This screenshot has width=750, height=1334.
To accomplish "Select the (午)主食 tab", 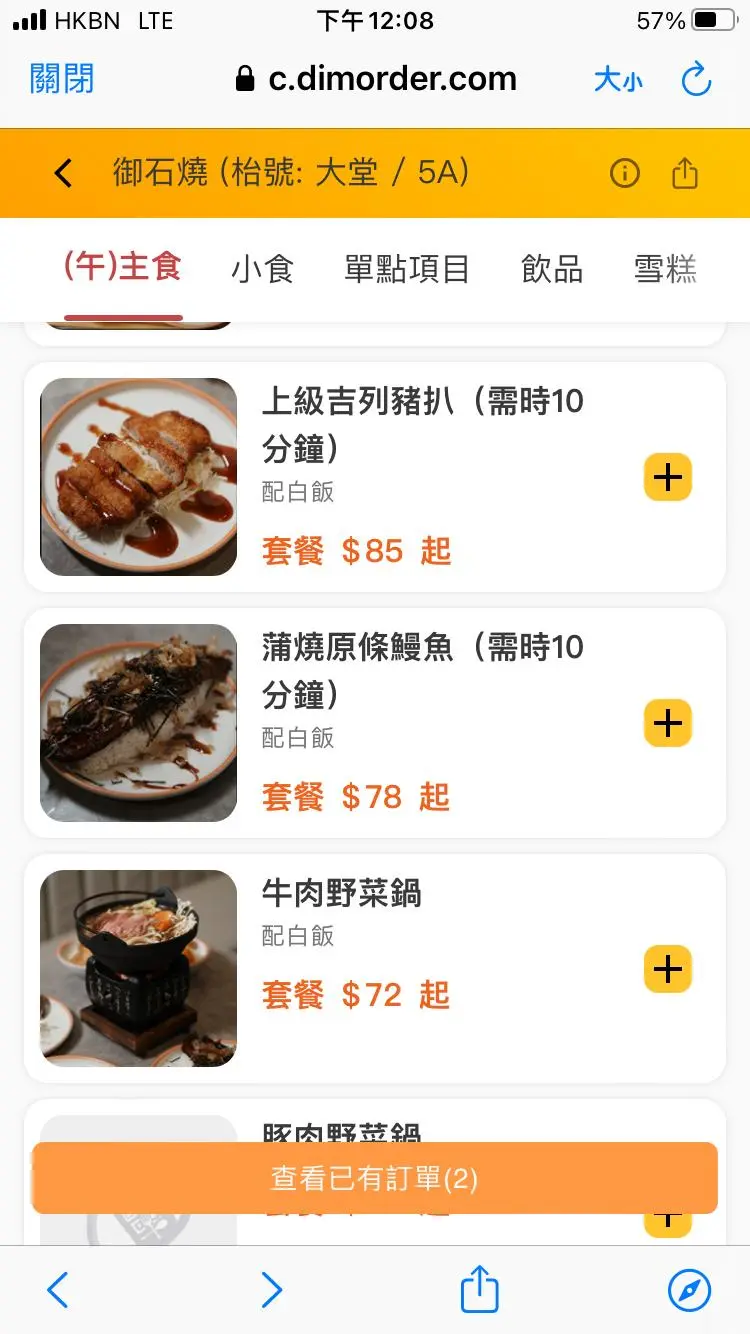I will coord(123,268).
